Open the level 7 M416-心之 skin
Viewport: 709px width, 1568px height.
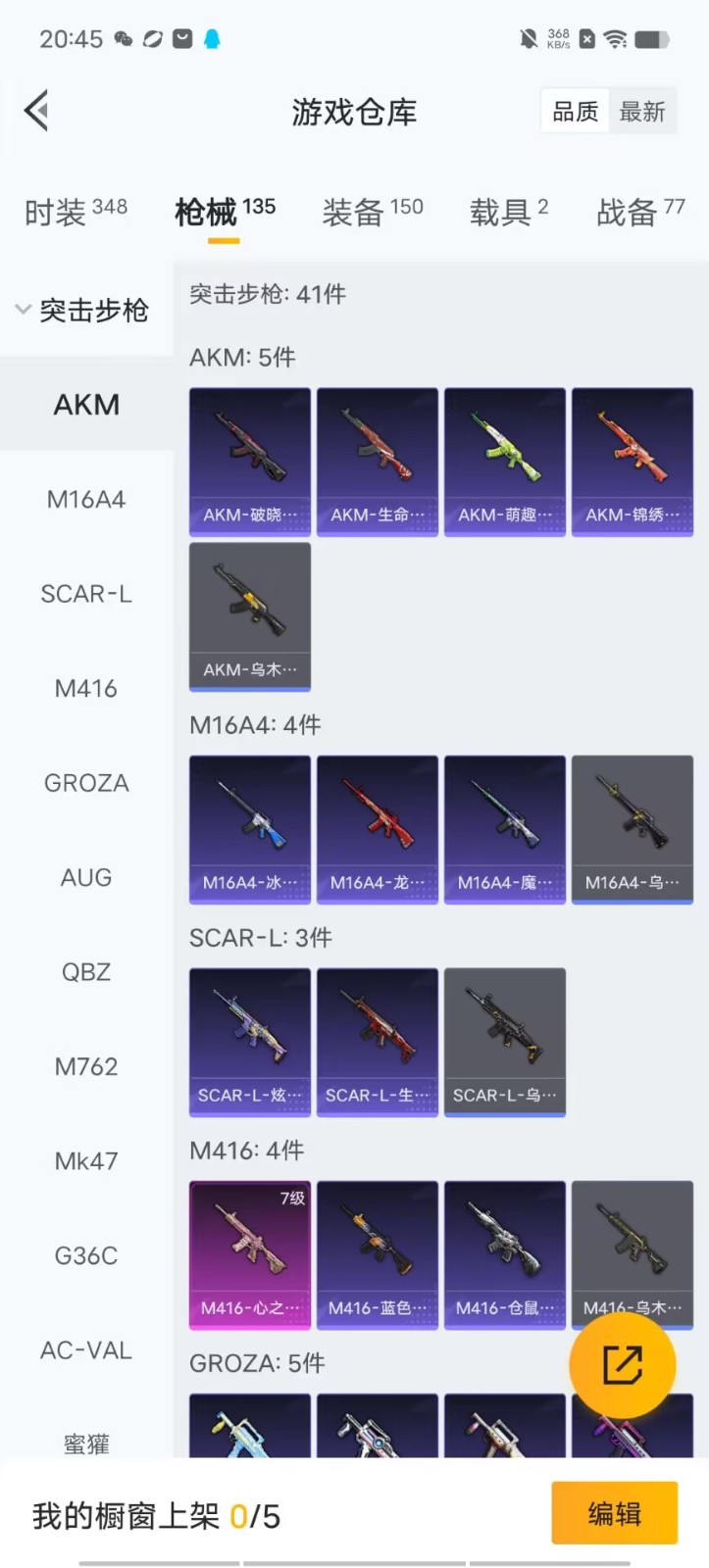coord(250,1254)
